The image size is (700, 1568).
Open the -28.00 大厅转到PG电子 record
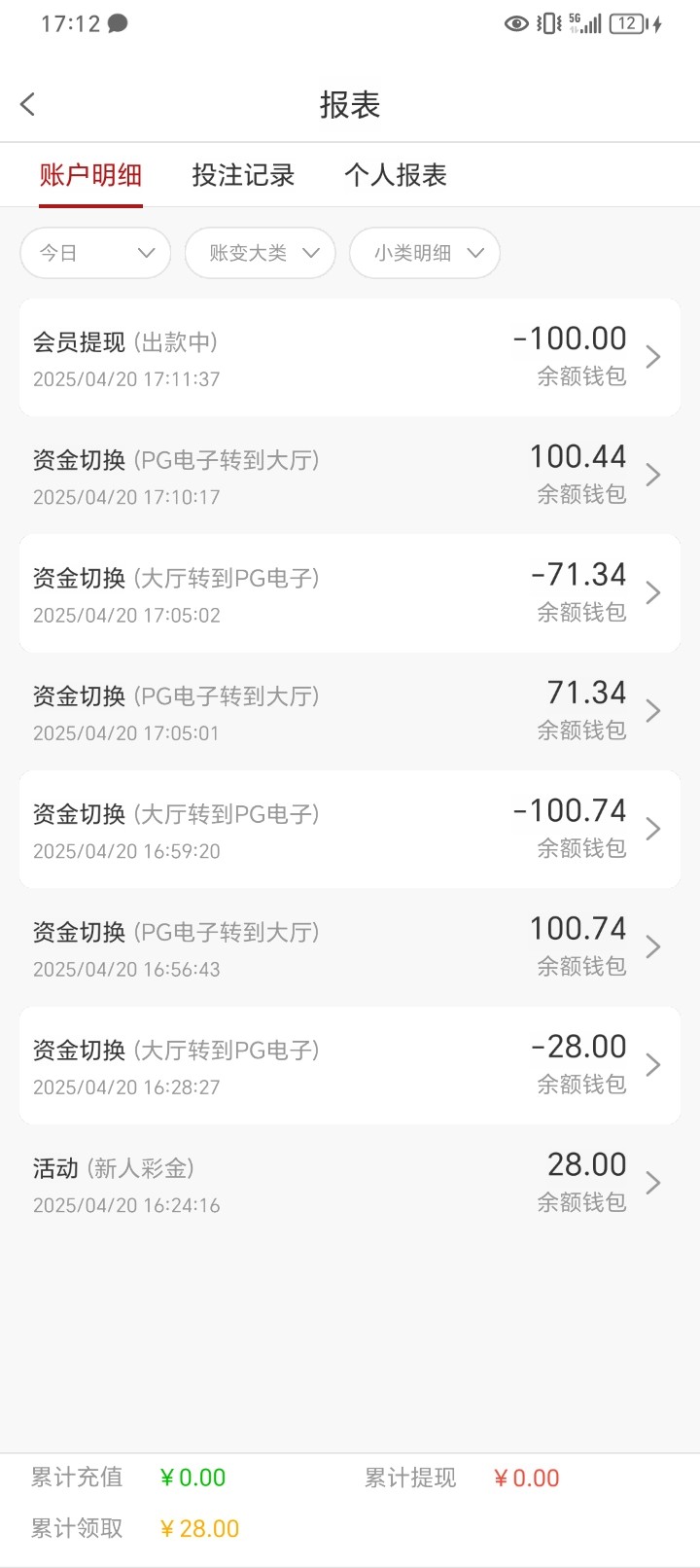[350, 1065]
